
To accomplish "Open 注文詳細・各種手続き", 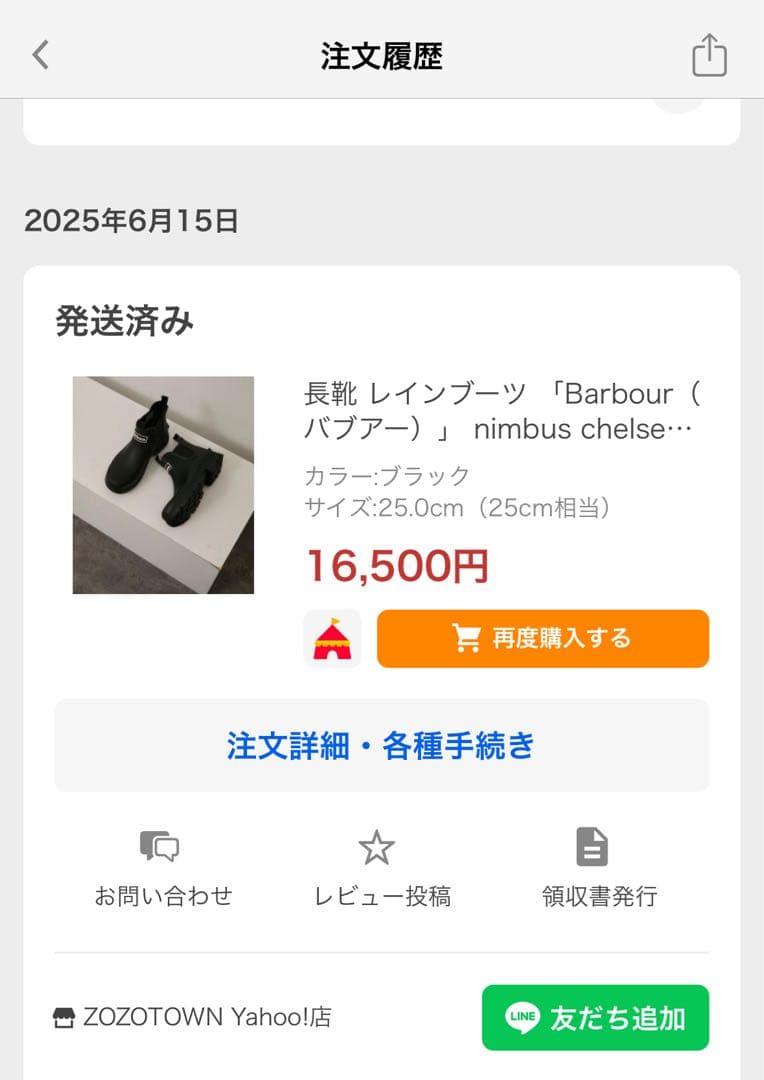I will tap(382, 746).
